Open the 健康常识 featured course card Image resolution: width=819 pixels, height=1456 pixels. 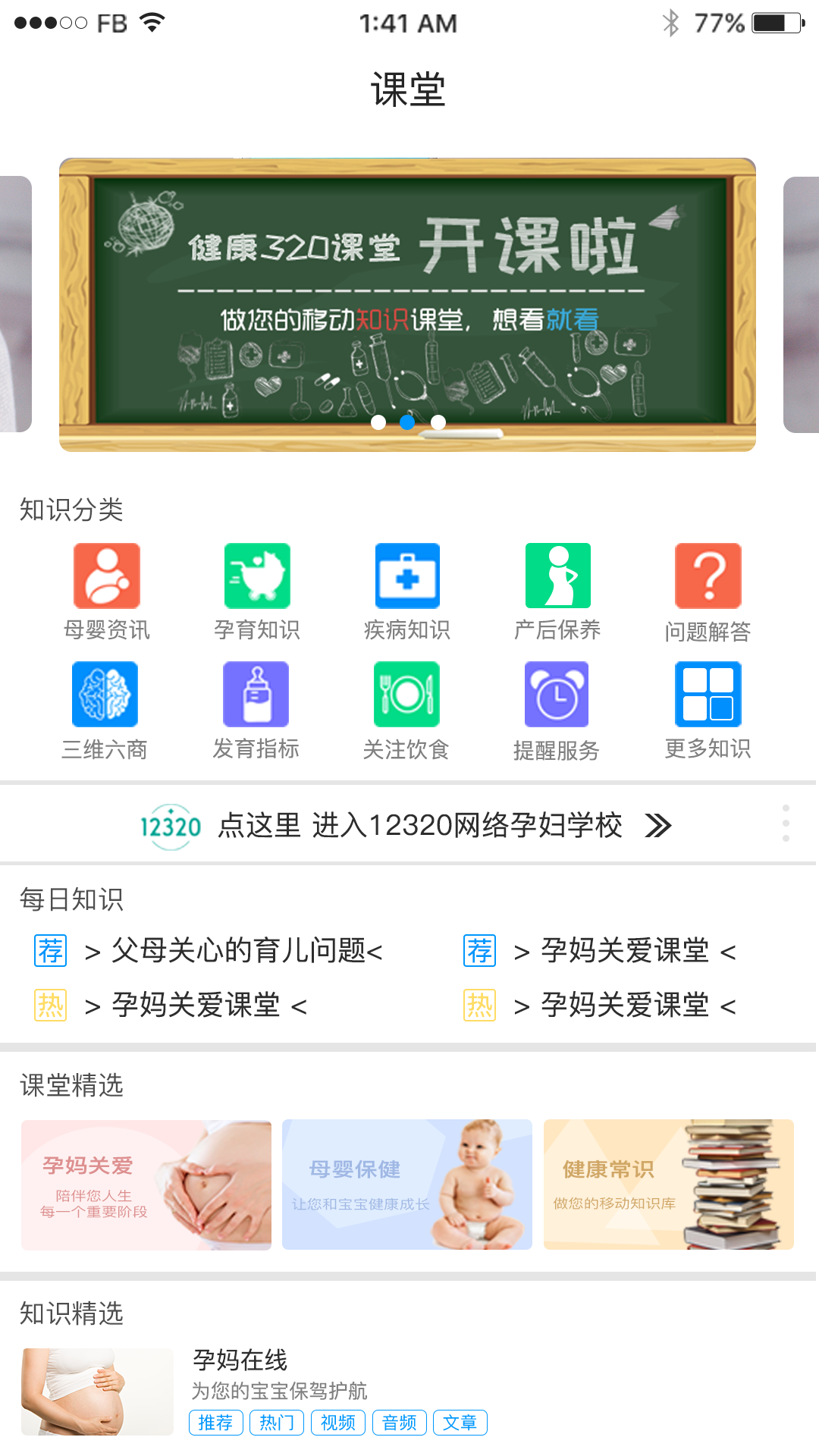pos(668,1185)
